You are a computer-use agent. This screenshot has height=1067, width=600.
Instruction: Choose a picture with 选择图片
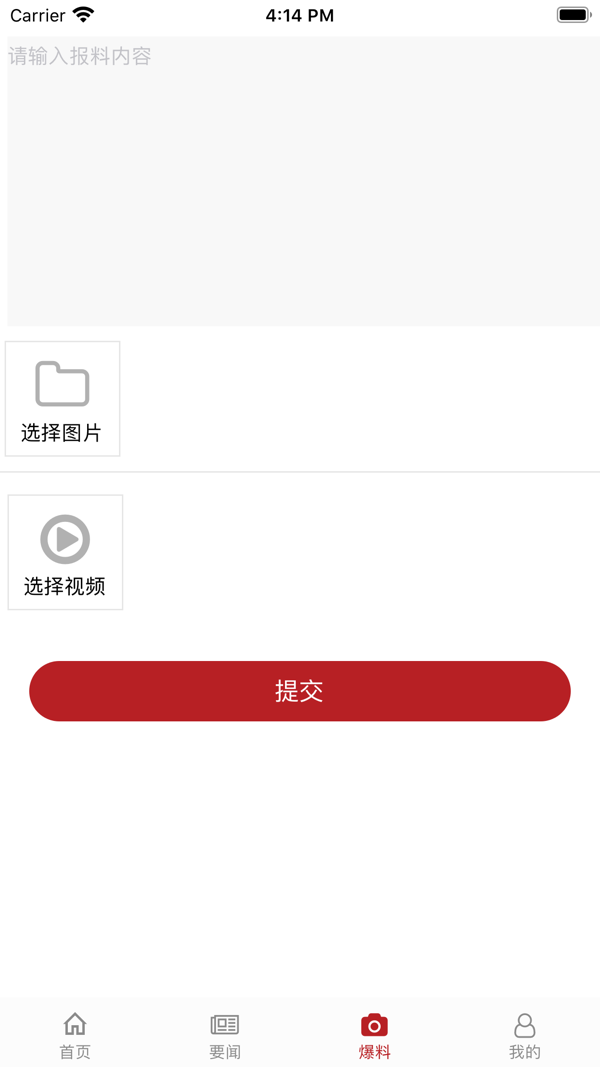(x=62, y=399)
